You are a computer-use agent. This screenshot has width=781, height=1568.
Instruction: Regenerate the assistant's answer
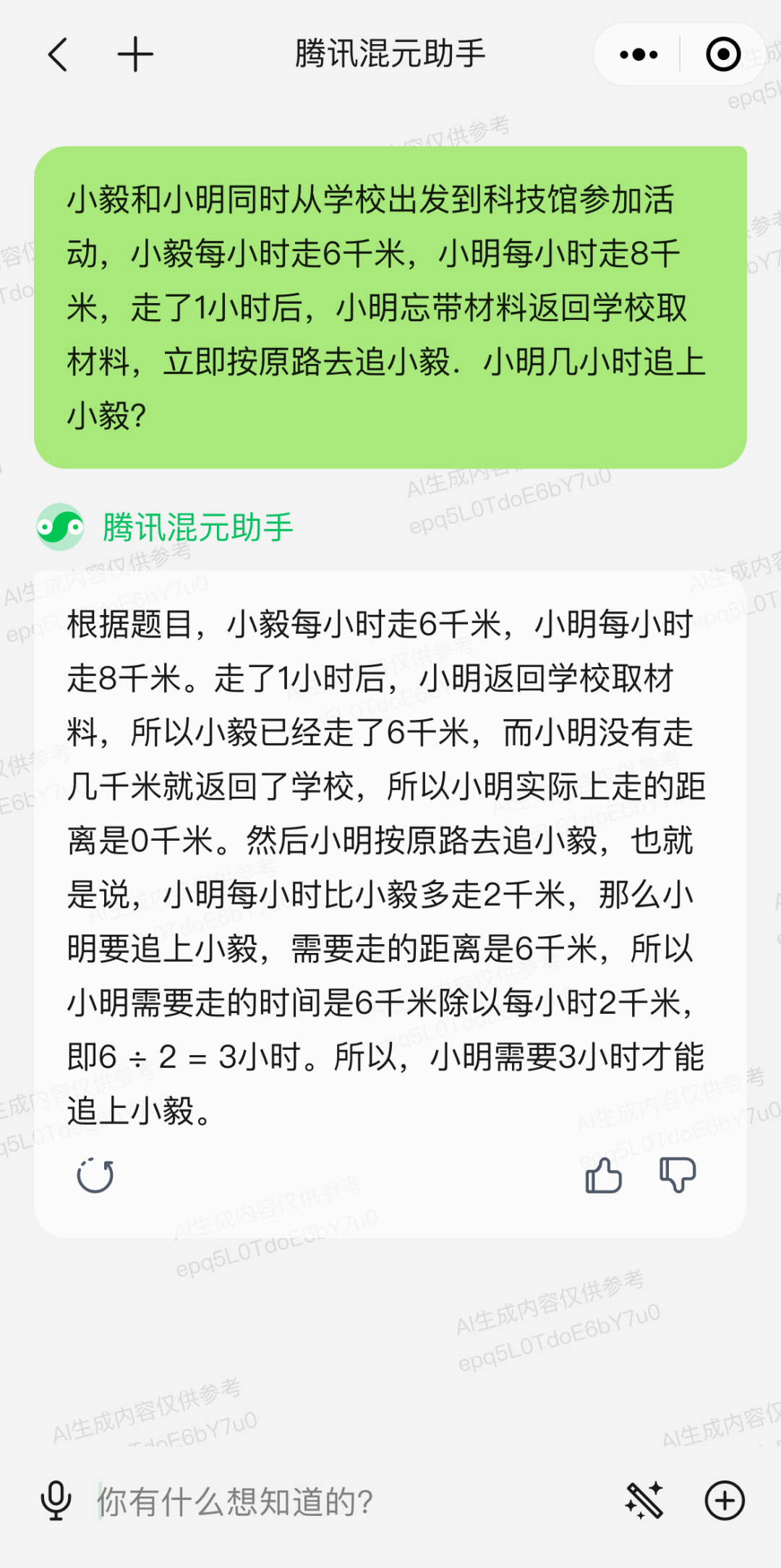(x=95, y=1176)
